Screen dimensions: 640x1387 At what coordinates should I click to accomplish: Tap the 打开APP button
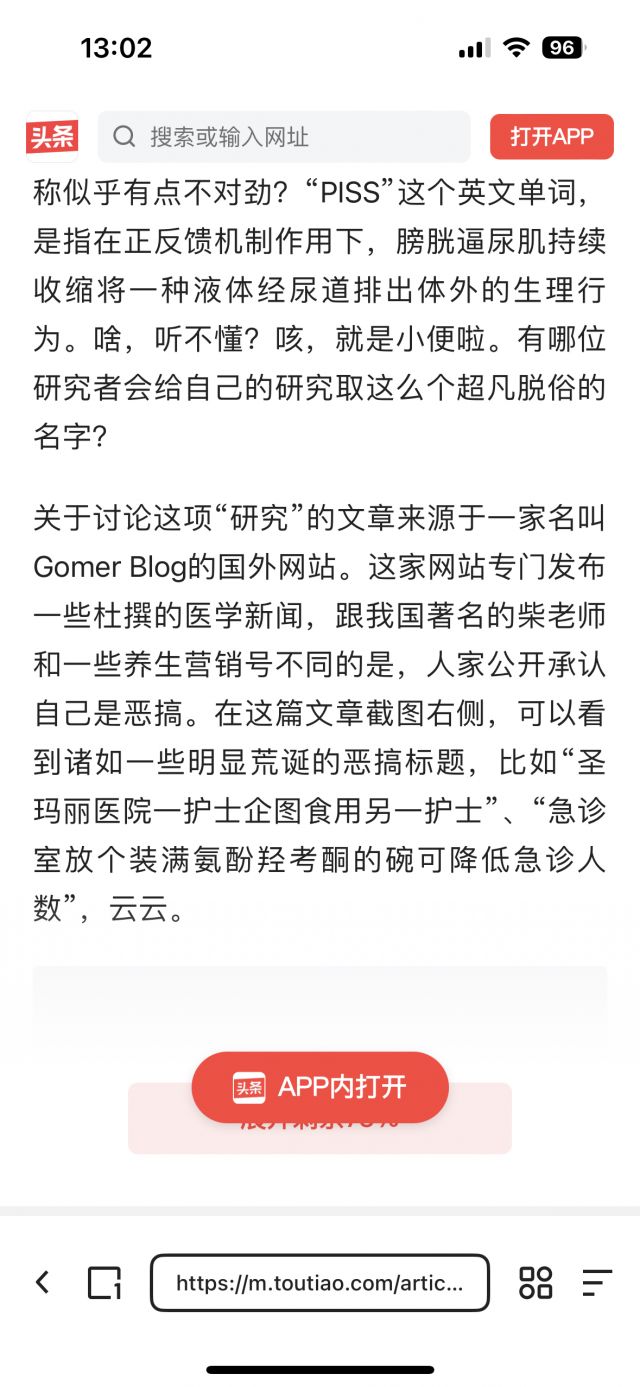551,137
